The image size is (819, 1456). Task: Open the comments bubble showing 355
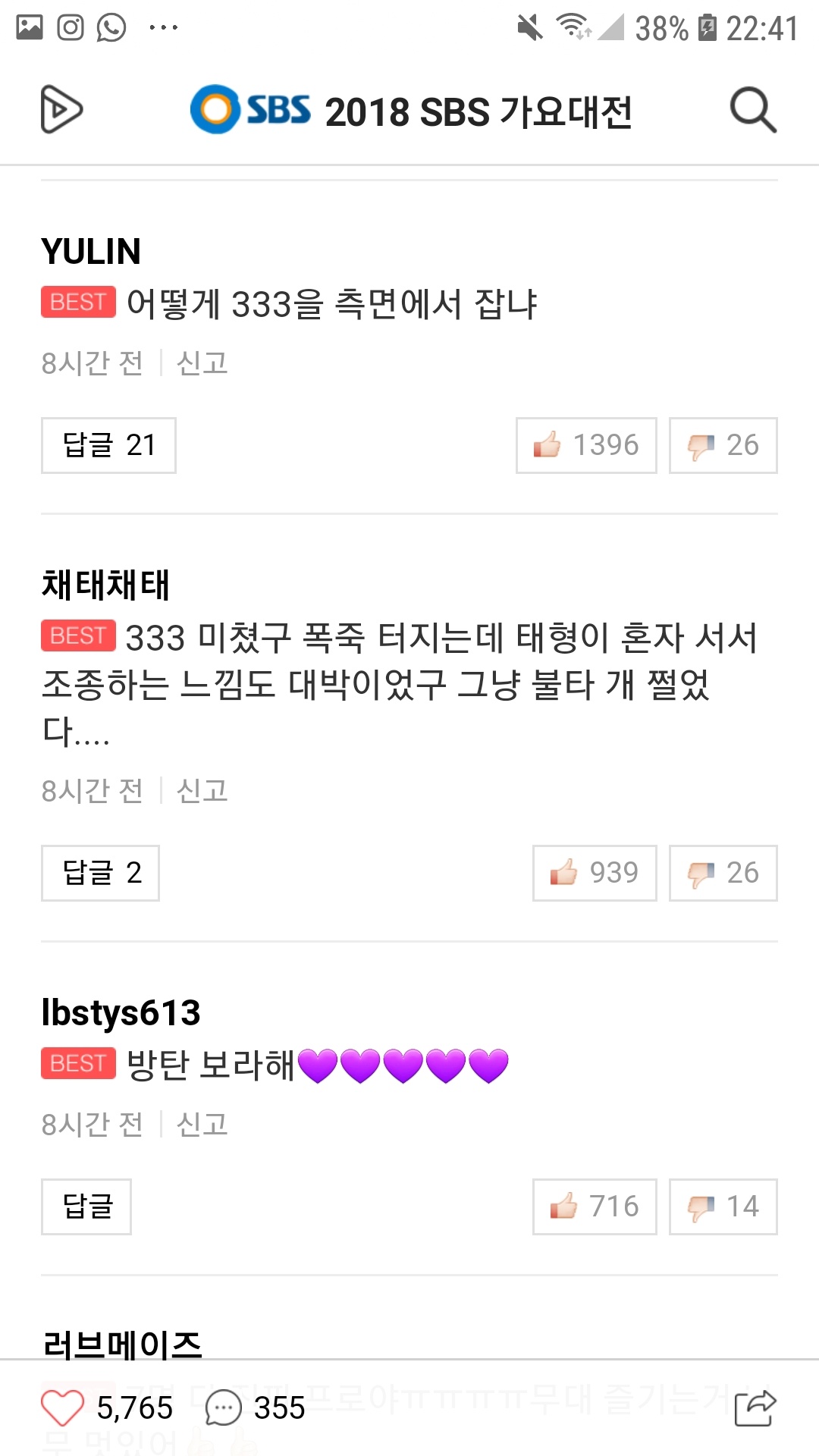[224, 1408]
